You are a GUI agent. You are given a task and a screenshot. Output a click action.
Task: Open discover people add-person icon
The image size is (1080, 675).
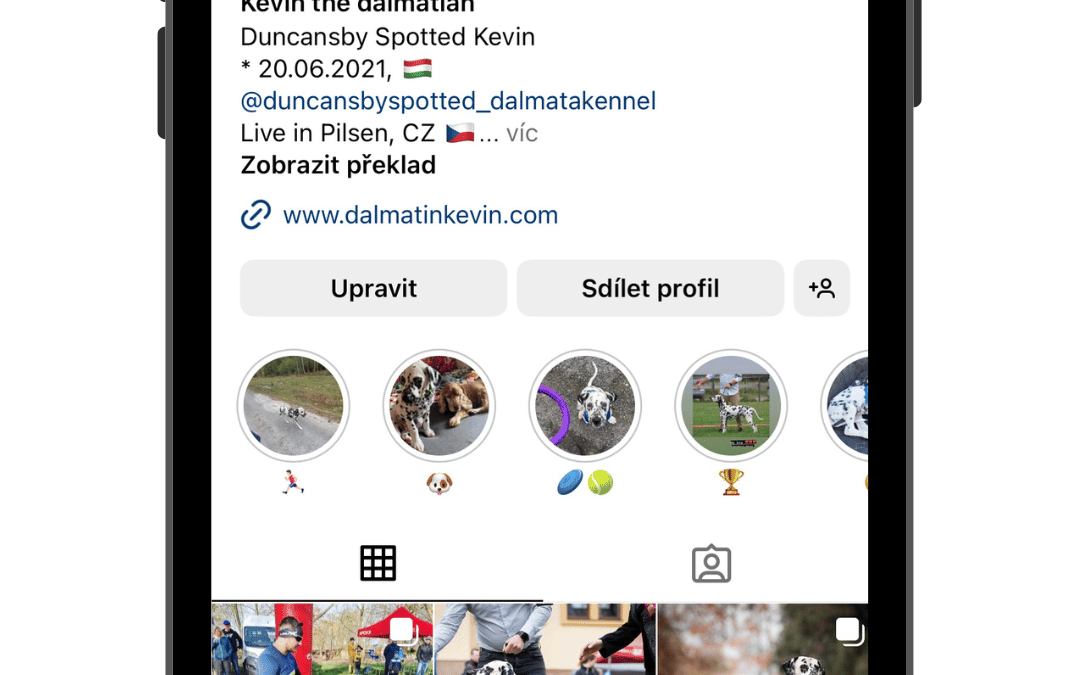(821, 289)
